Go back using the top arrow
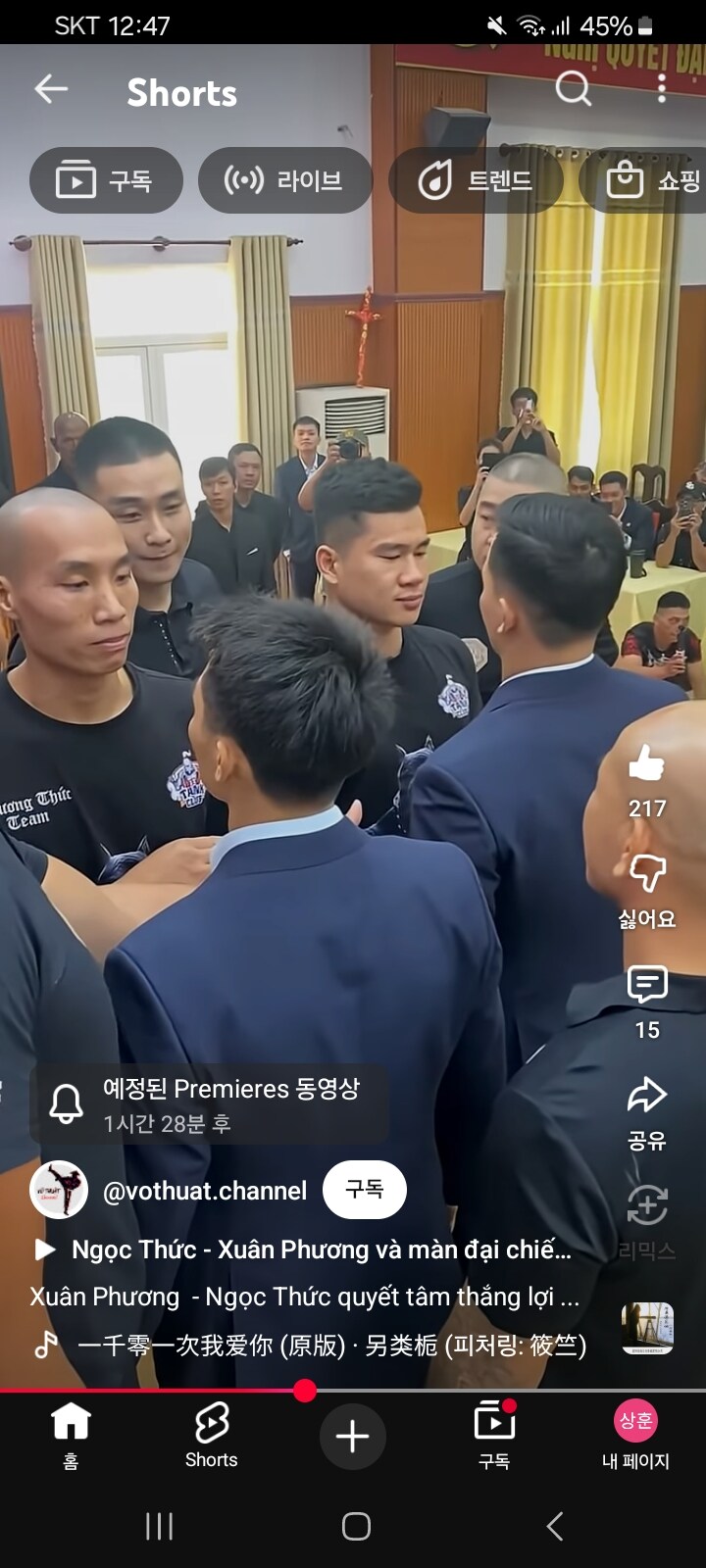Image resolution: width=706 pixels, height=1568 pixels. coord(51,90)
